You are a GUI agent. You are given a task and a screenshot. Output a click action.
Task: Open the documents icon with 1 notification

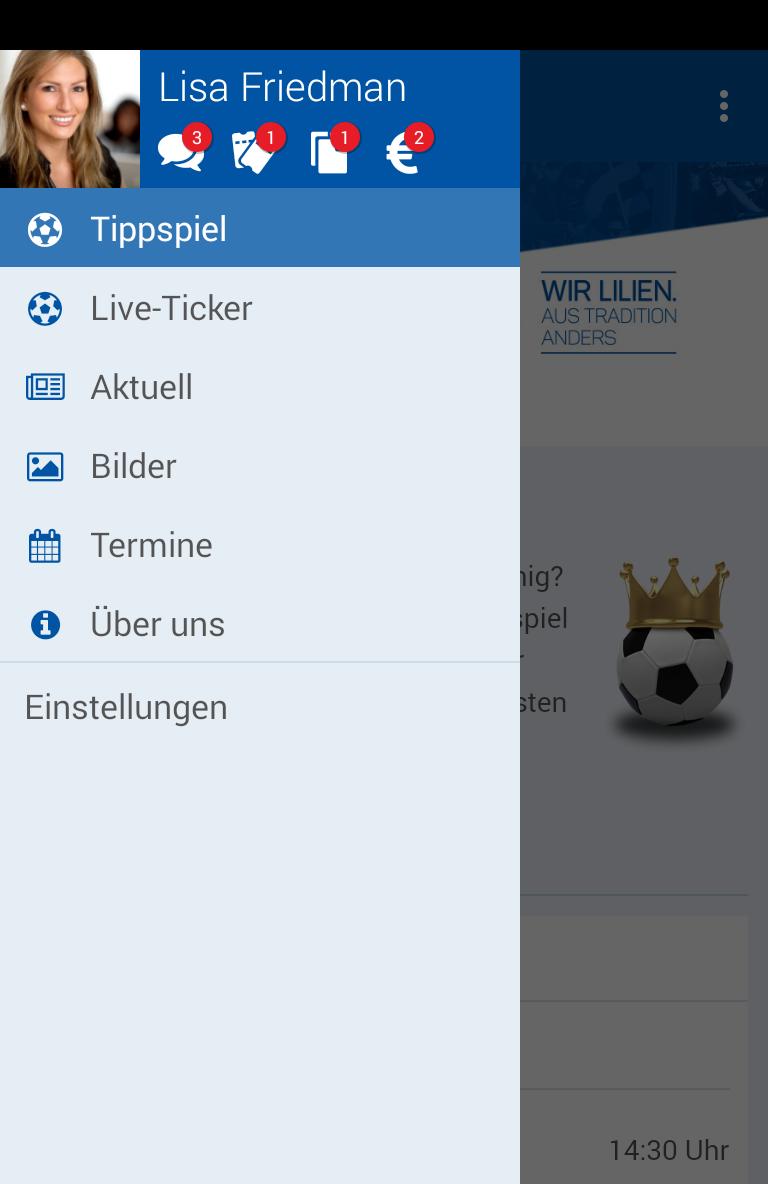point(330,151)
